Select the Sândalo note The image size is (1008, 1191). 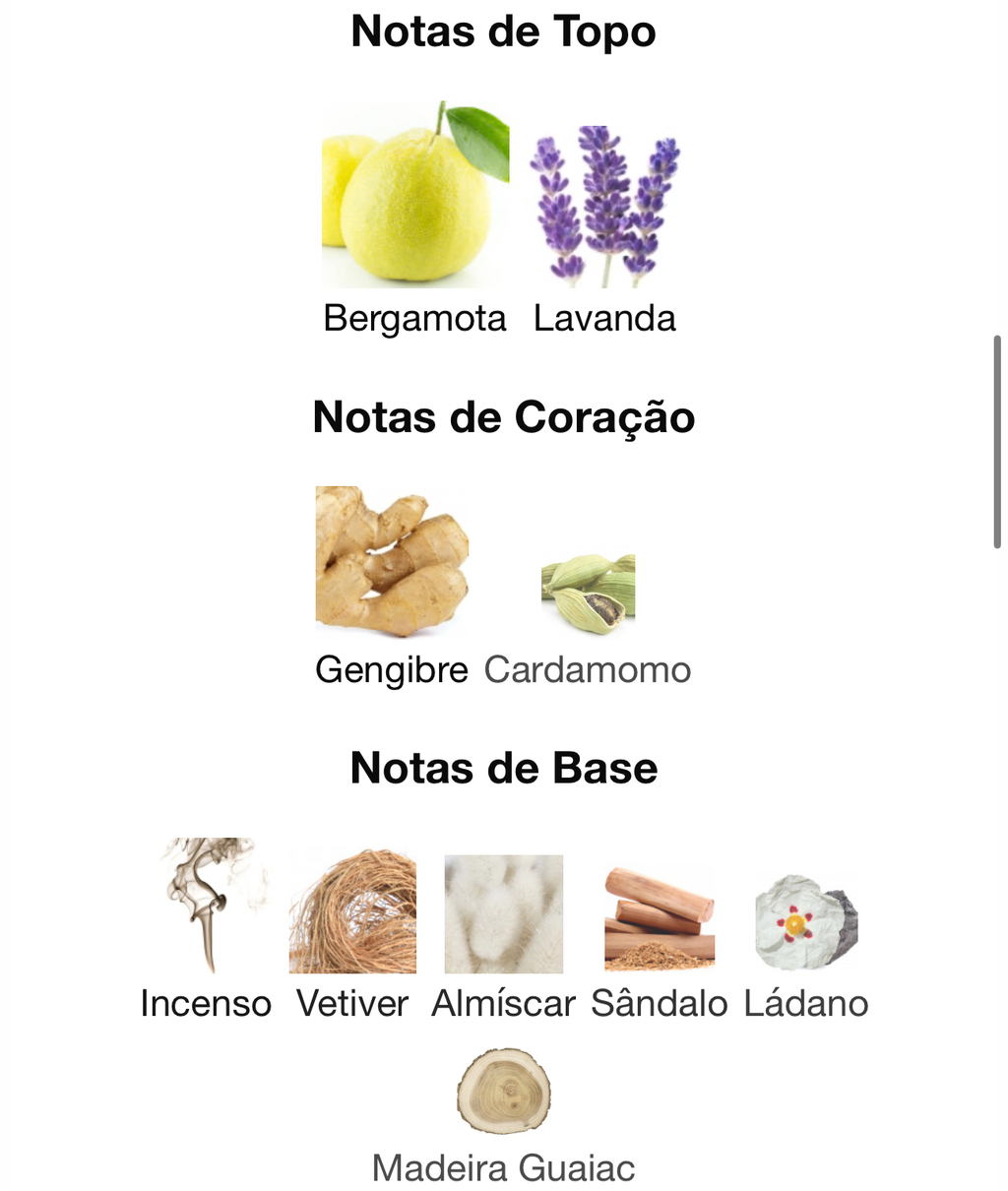pyautogui.click(x=659, y=916)
